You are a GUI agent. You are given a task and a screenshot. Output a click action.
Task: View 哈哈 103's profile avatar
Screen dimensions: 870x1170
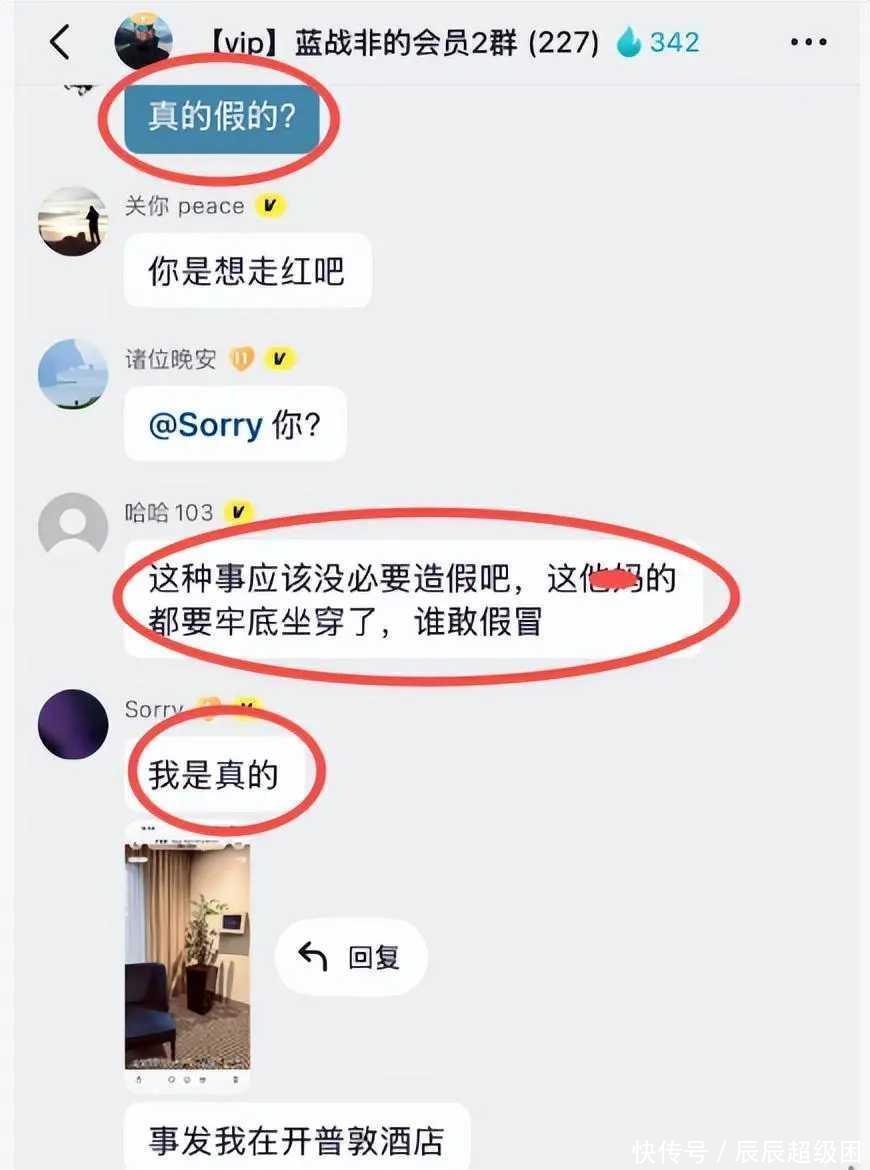(73, 527)
